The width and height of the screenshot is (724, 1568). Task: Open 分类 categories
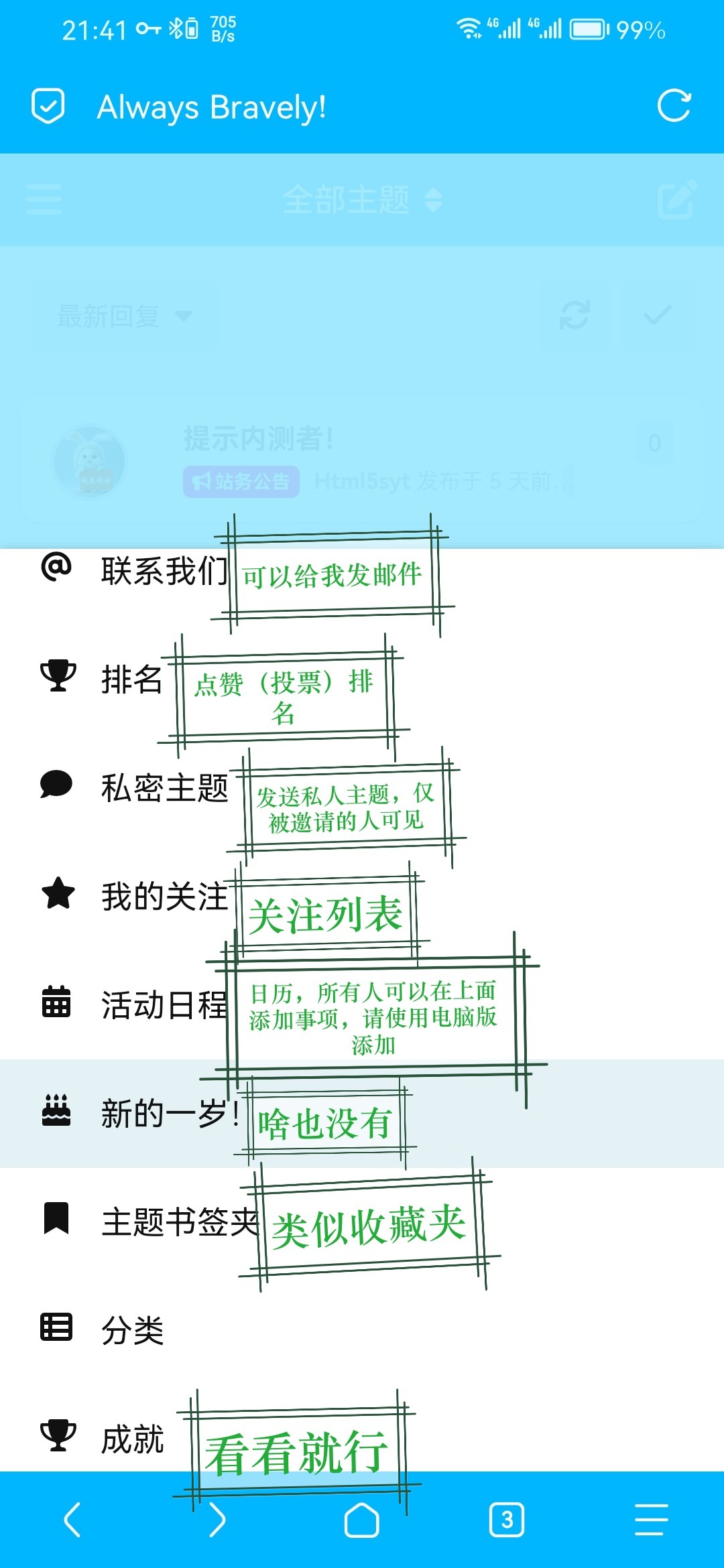click(362, 1331)
